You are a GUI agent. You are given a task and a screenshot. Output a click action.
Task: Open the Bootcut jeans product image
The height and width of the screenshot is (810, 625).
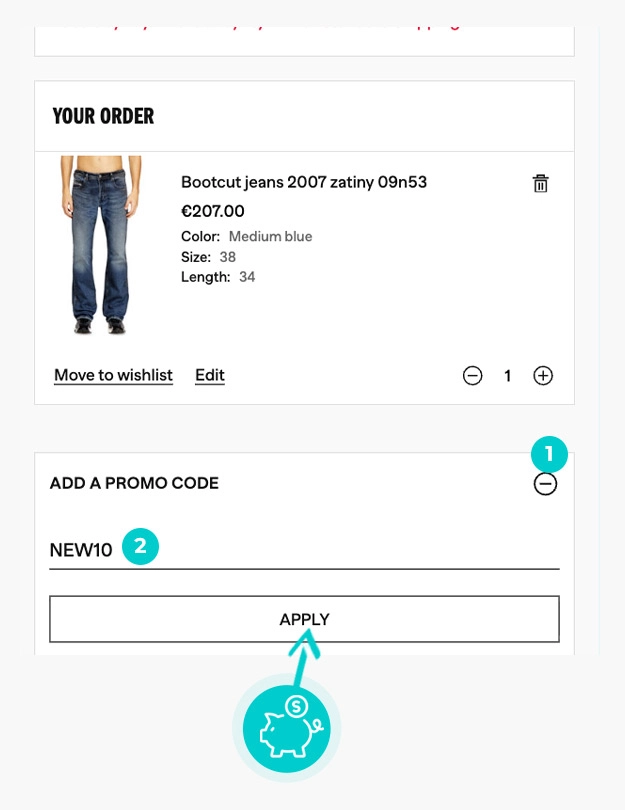[x=100, y=244]
